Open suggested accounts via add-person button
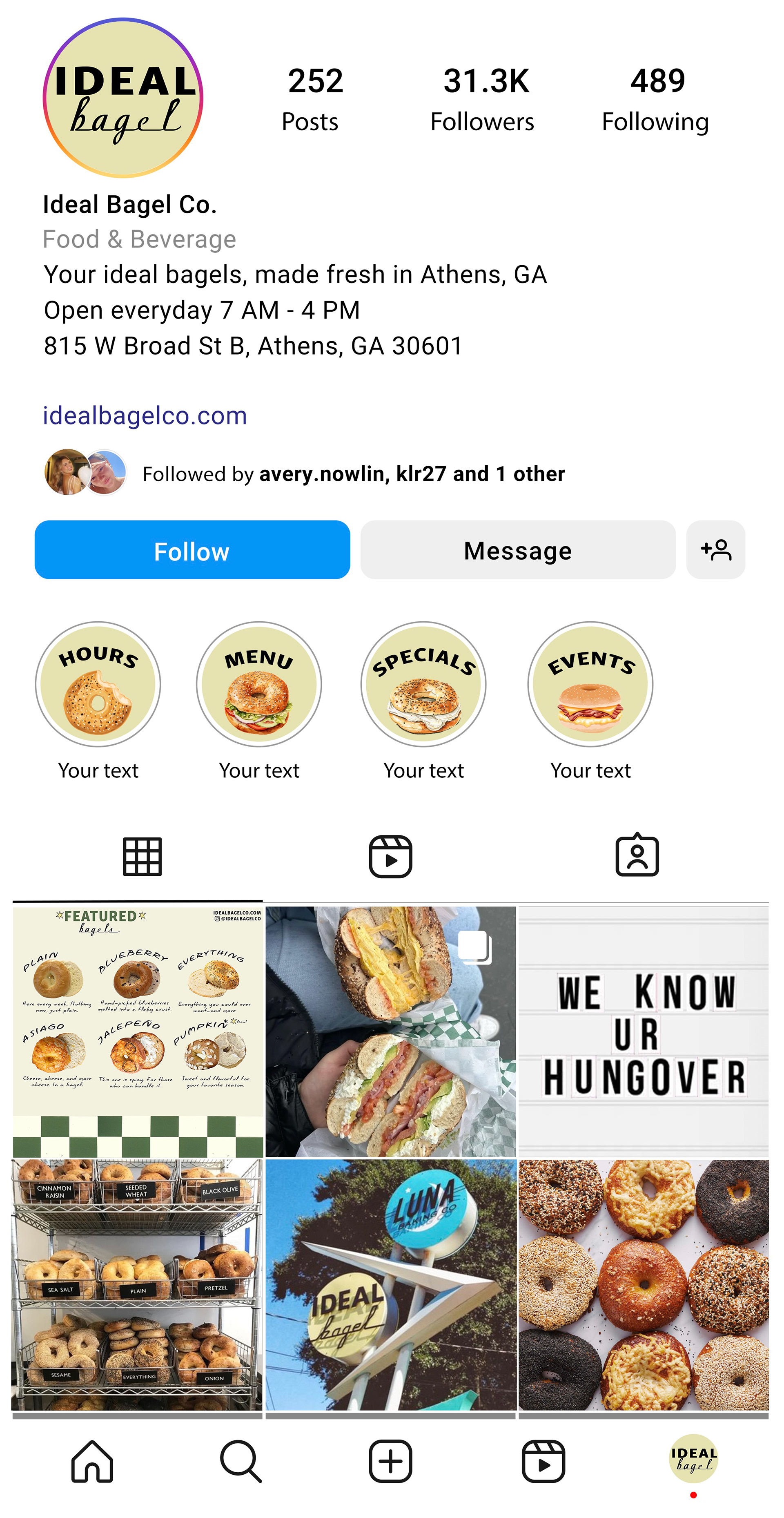This screenshot has width=784, height=1518. (x=715, y=550)
